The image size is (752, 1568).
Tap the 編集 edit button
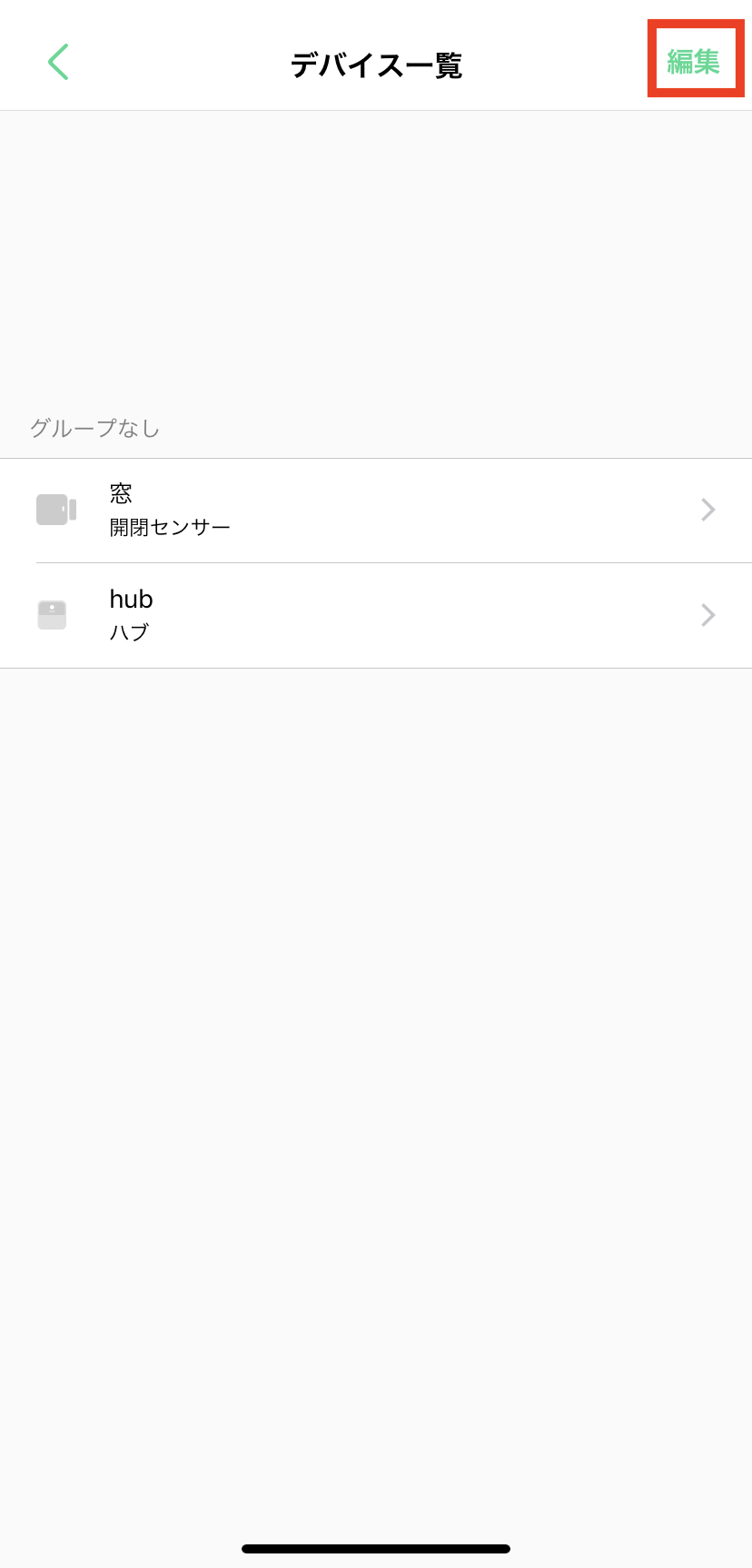[694, 61]
